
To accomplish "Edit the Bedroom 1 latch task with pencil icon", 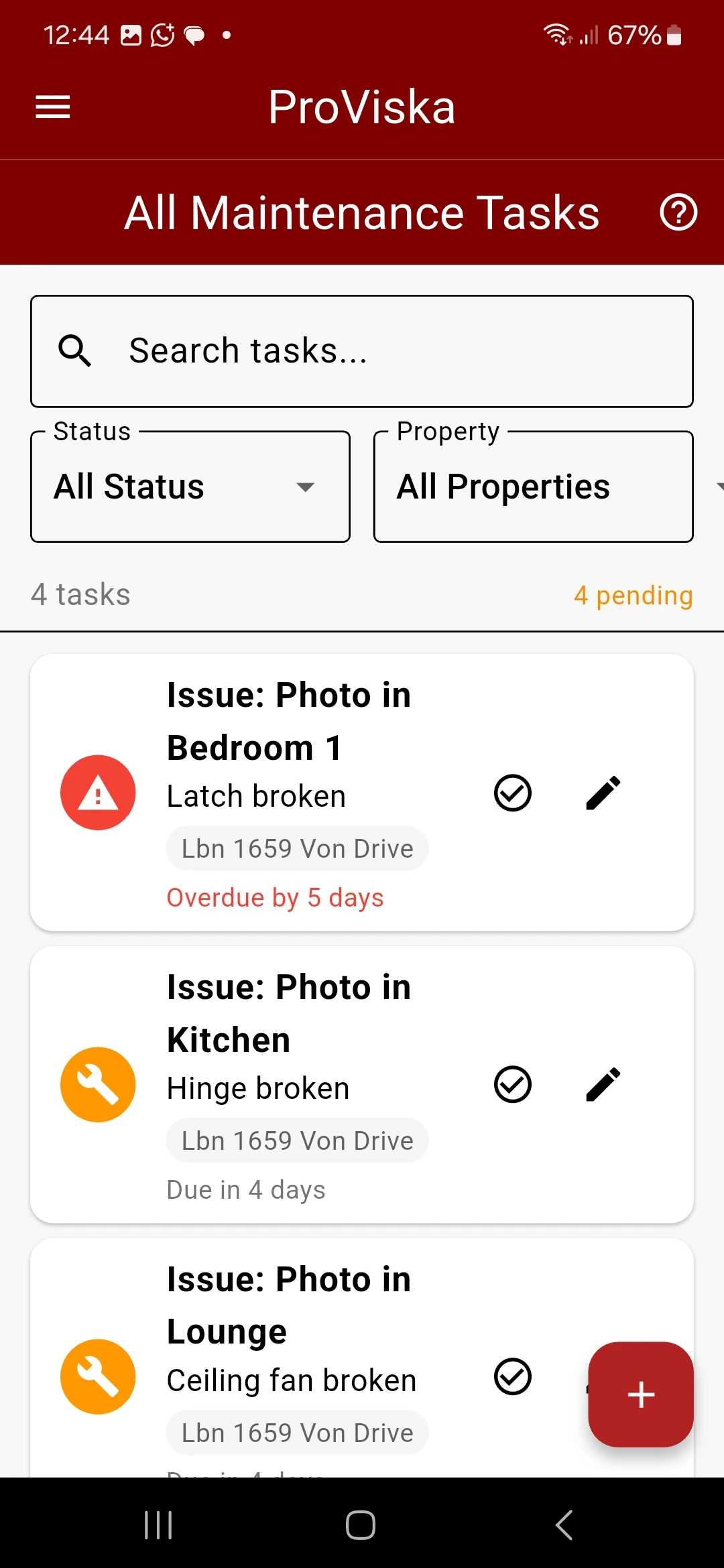I will (x=602, y=793).
